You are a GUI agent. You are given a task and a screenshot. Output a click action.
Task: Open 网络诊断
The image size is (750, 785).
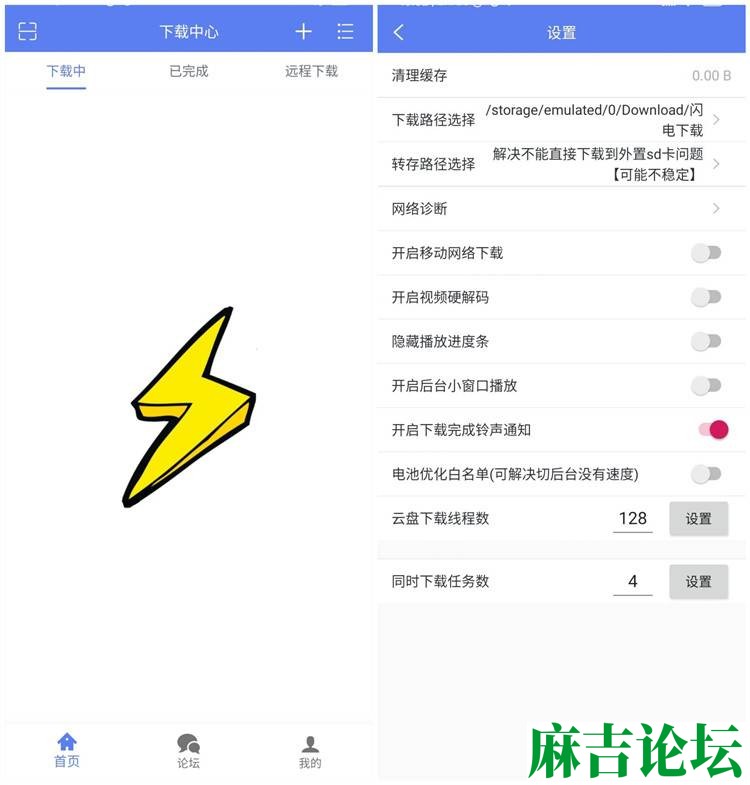[561, 209]
